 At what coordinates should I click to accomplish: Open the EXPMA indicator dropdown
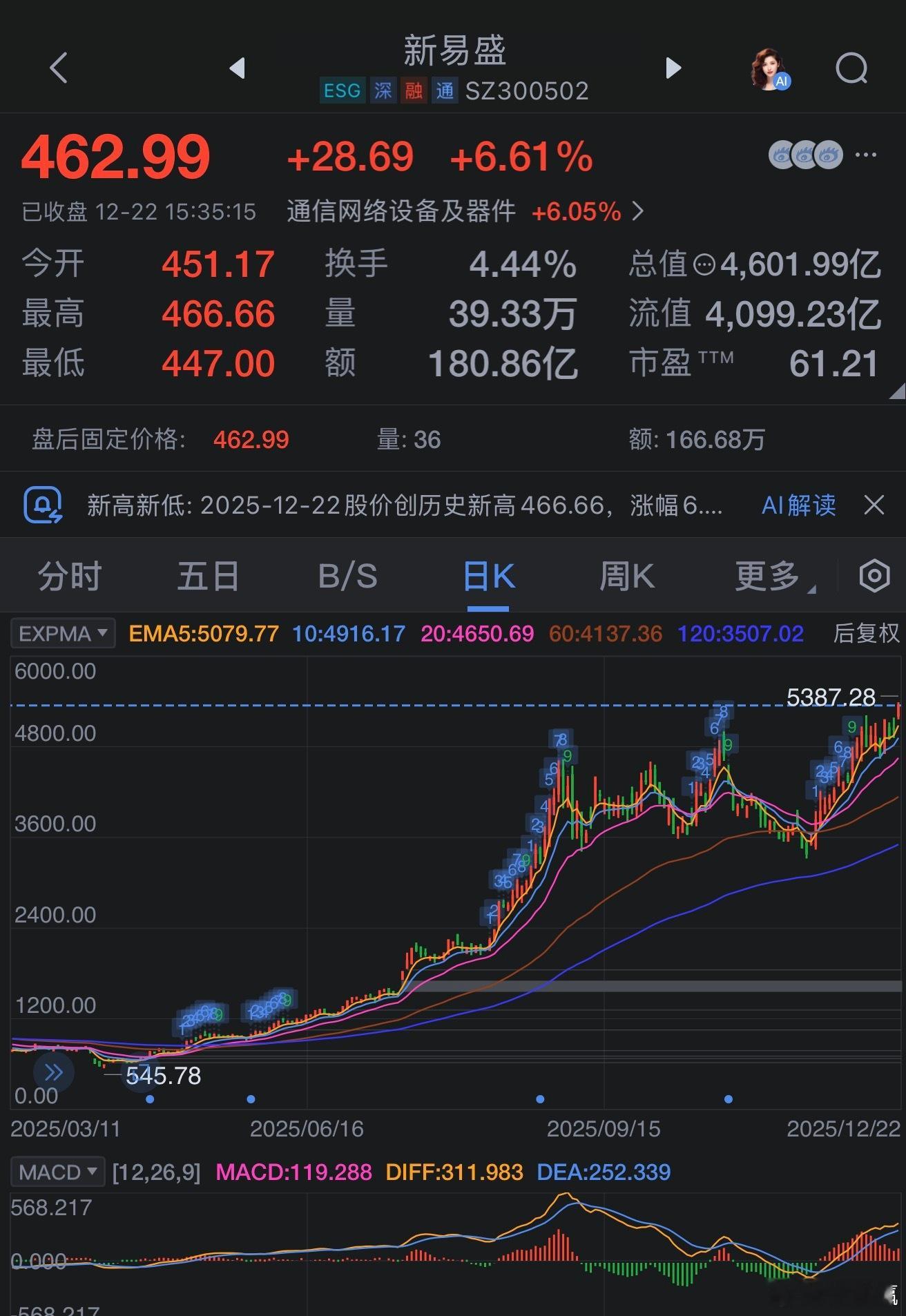click(62, 633)
